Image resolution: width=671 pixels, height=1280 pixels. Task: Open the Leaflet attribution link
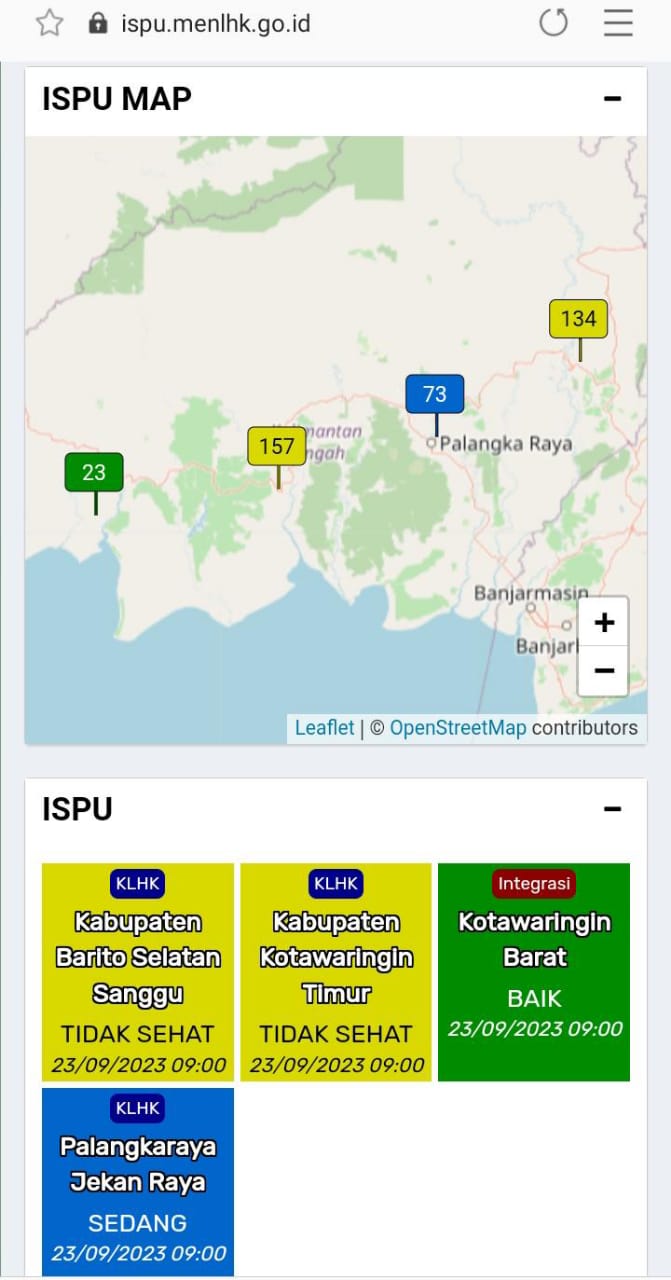[x=324, y=728]
